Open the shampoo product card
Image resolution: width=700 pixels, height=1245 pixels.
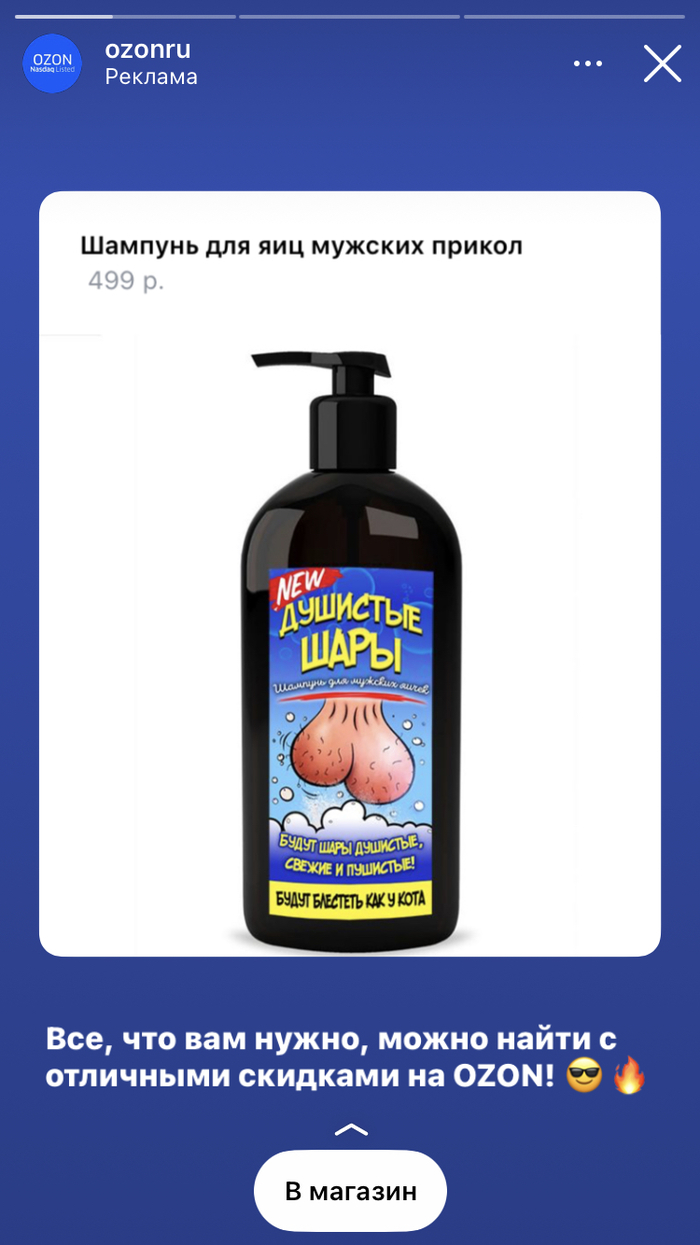pyautogui.click(x=350, y=574)
